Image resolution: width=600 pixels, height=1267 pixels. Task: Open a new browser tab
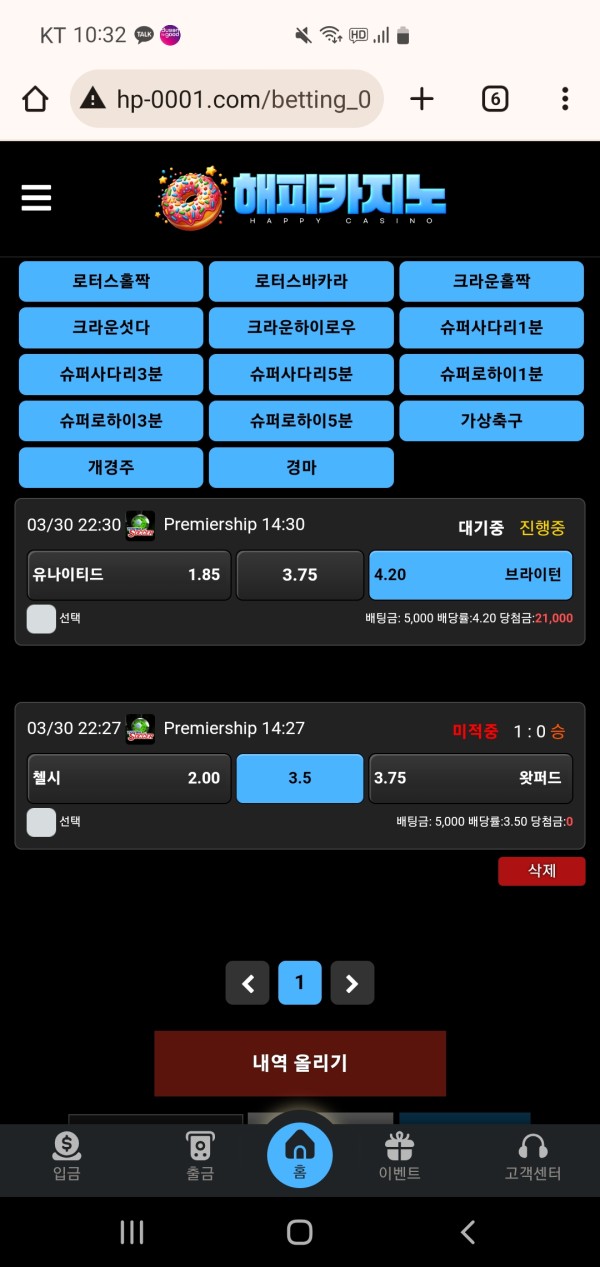(x=422, y=98)
